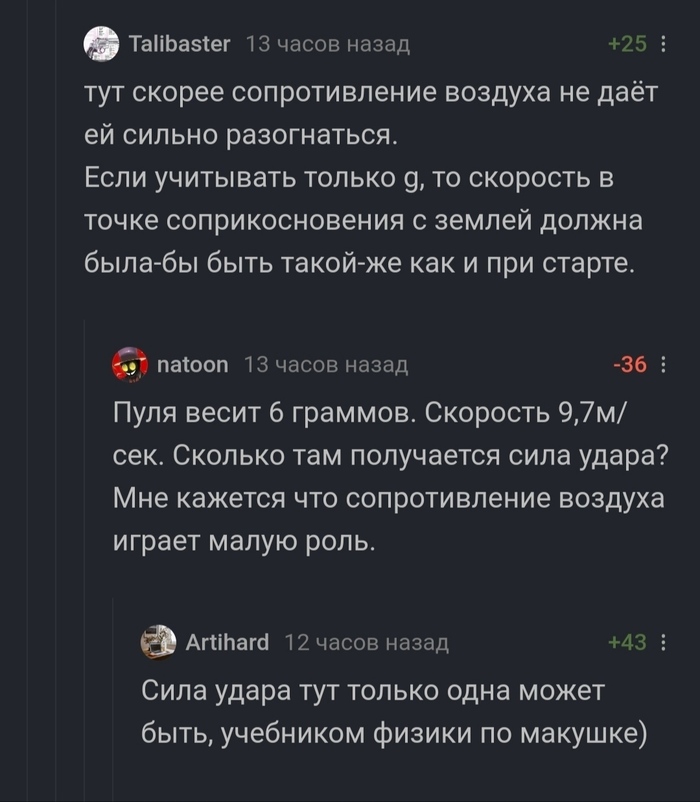Open overflow menu on natoon's comment
The height and width of the screenshot is (802, 700).
coord(663,365)
